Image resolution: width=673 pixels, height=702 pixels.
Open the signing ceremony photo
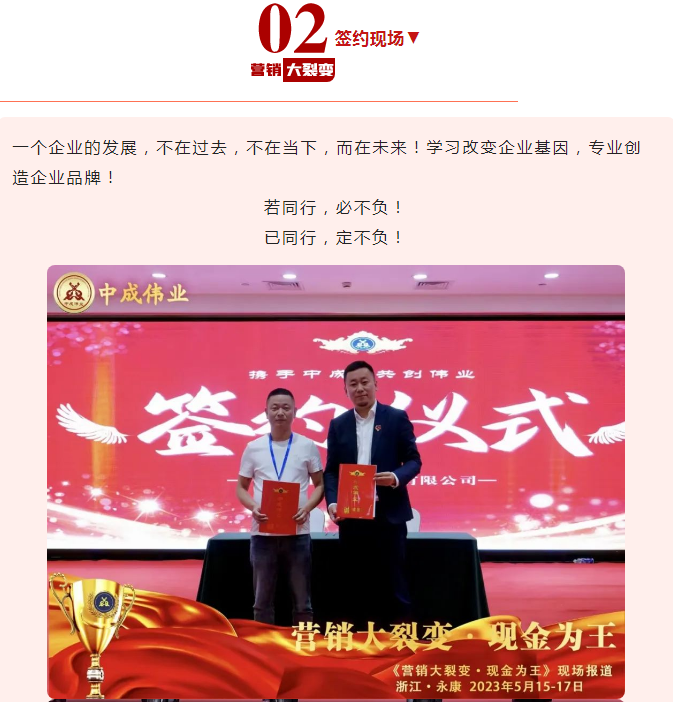coord(336,481)
